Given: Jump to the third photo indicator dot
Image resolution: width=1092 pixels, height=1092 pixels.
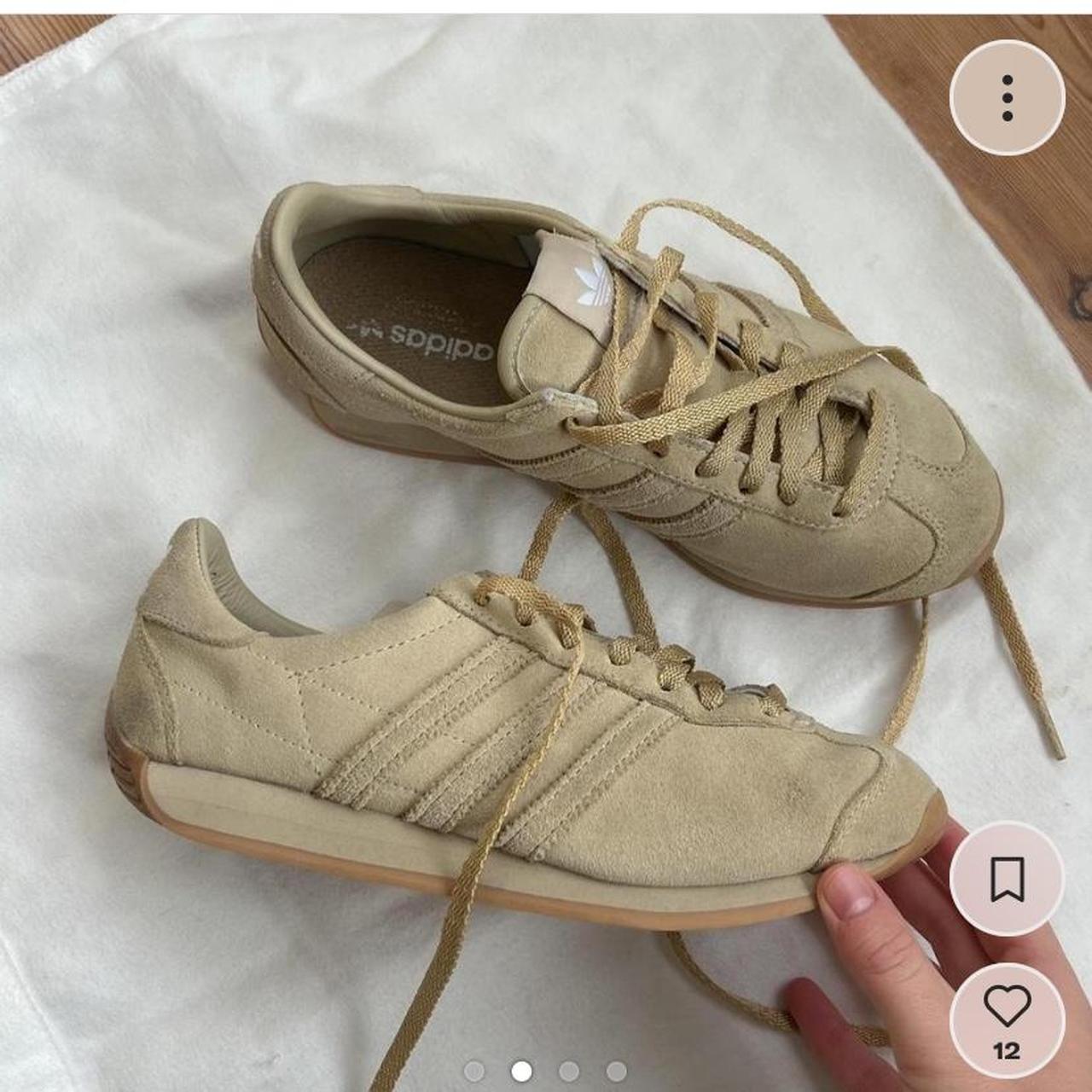Looking at the screenshot, I should [569, 1072].
